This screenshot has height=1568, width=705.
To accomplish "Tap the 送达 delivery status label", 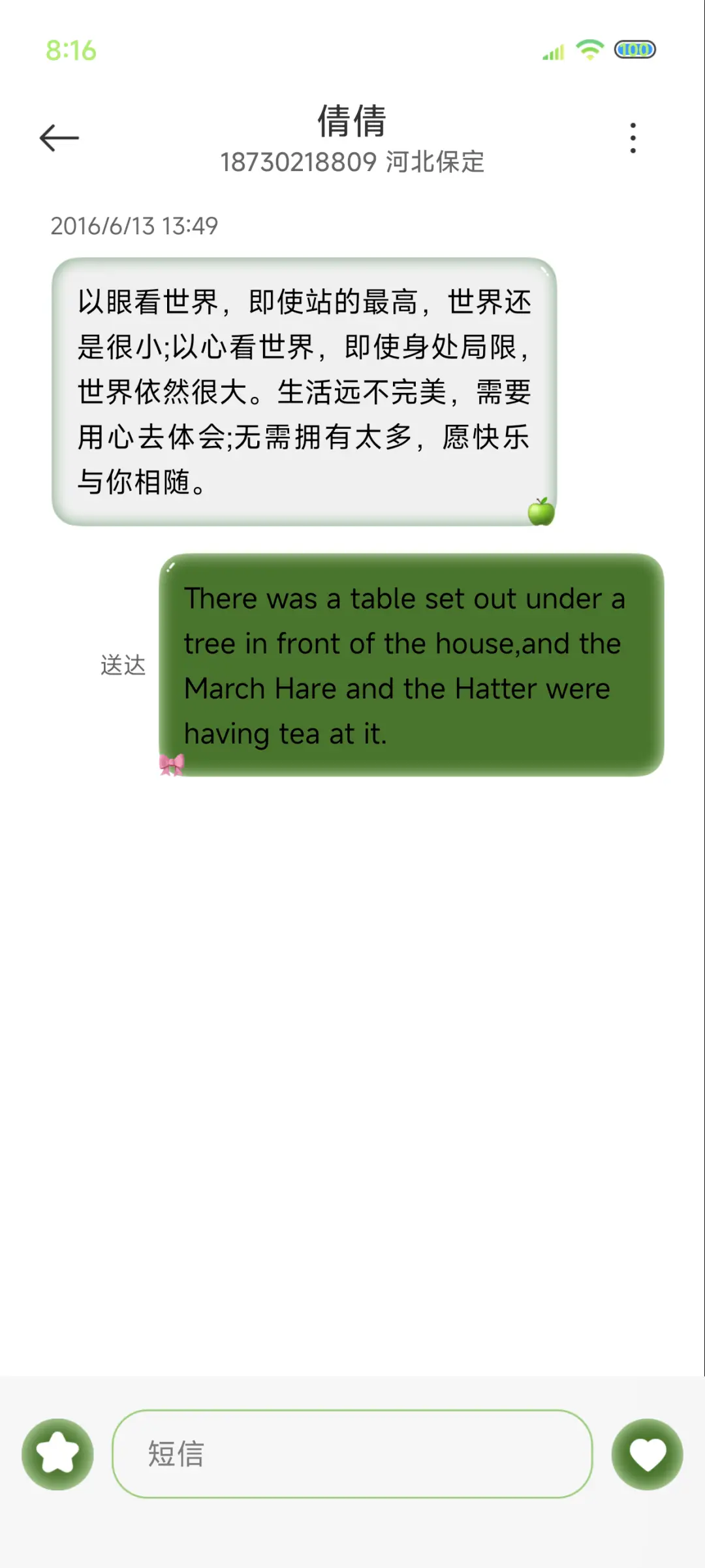I will pos(122,666).
